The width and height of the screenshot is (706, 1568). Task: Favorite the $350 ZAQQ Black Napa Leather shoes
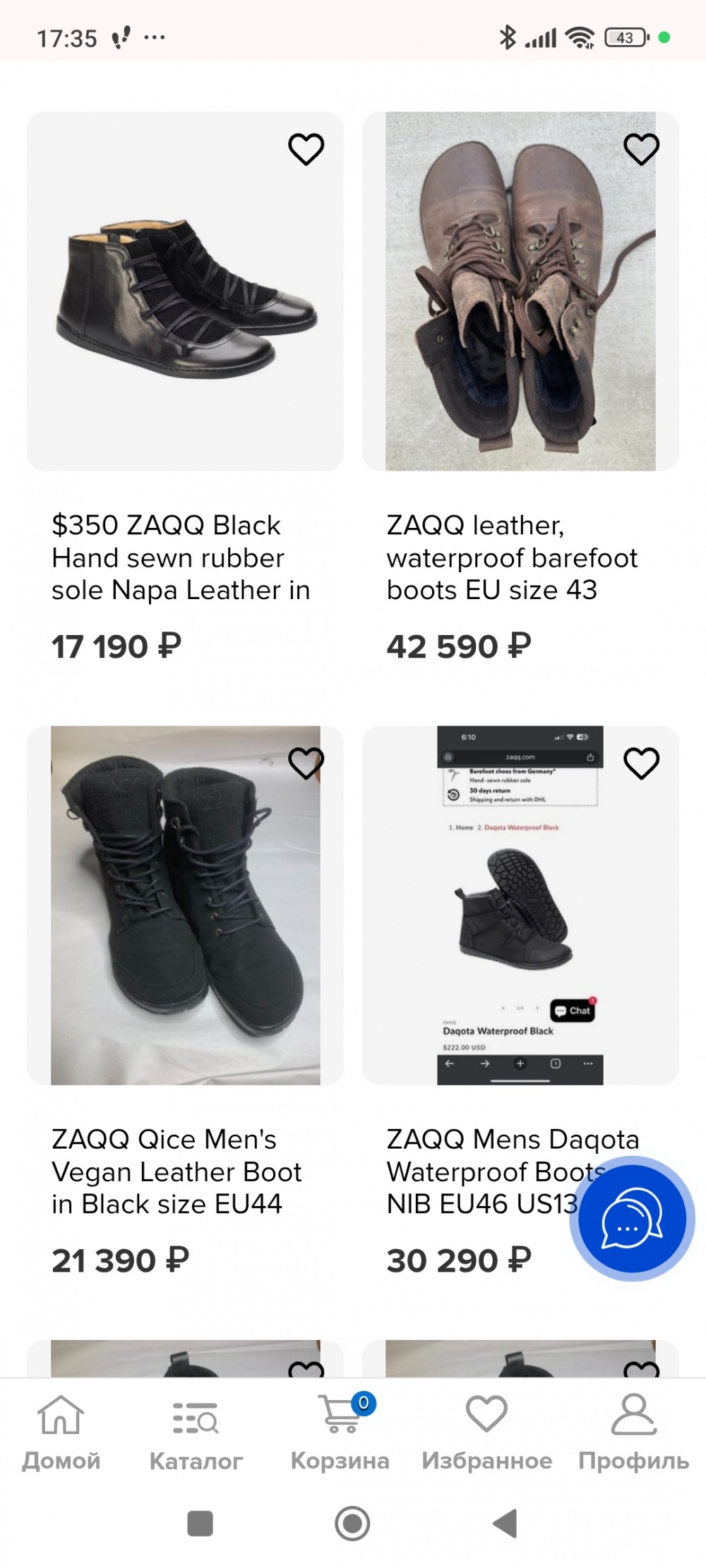306,149
